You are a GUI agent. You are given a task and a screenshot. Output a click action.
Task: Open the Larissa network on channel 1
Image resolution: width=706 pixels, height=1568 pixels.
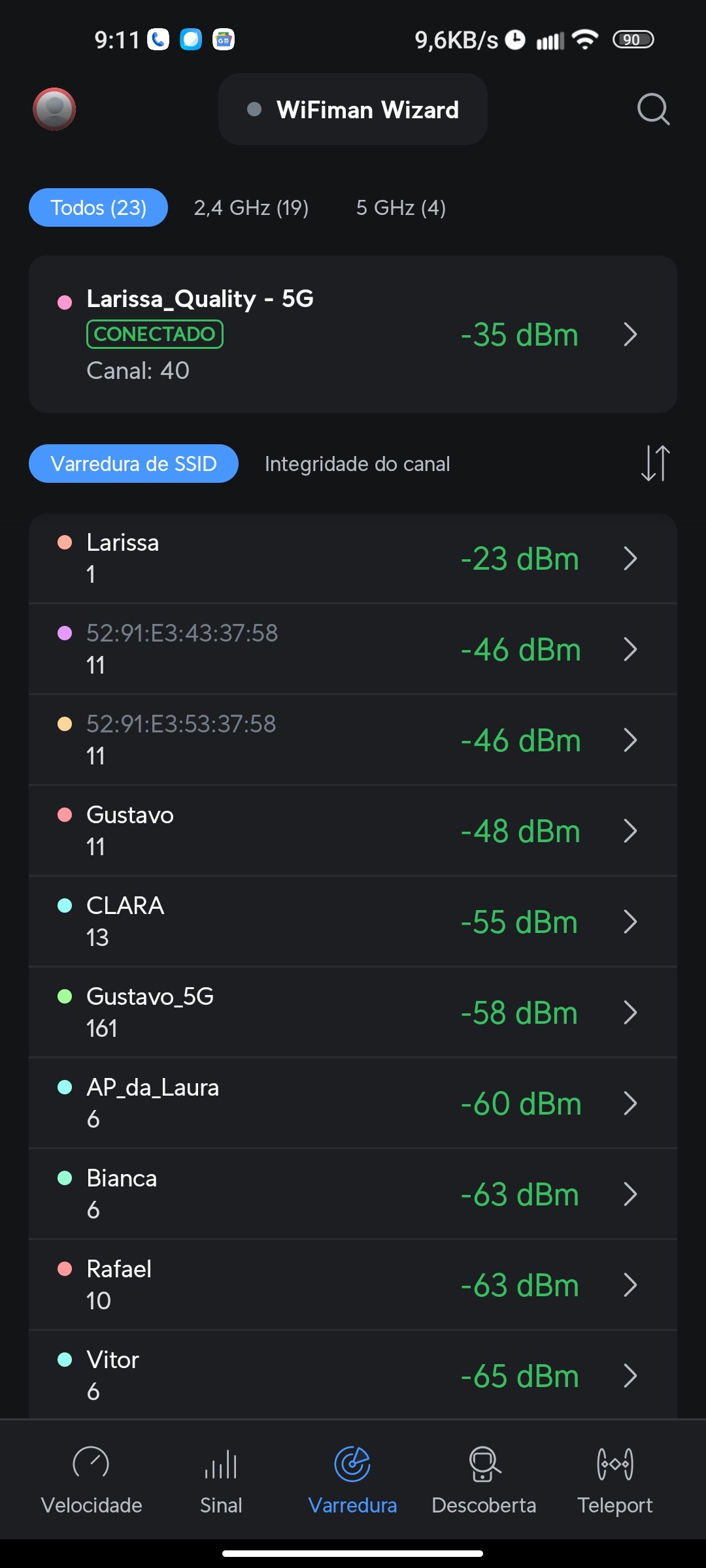coord(353,559)
